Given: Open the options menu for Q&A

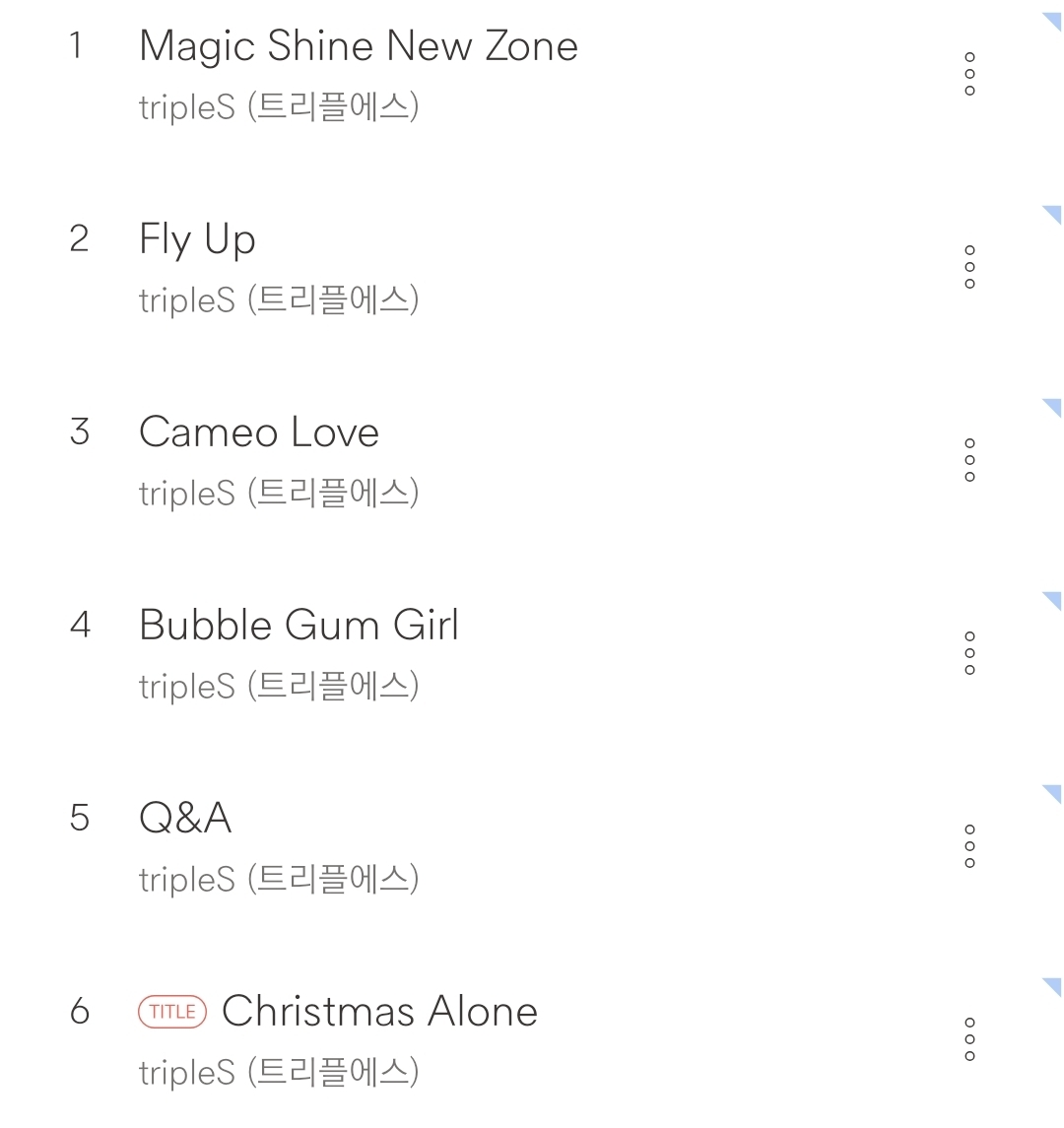Looking at the screenshot, I should 969,847.
